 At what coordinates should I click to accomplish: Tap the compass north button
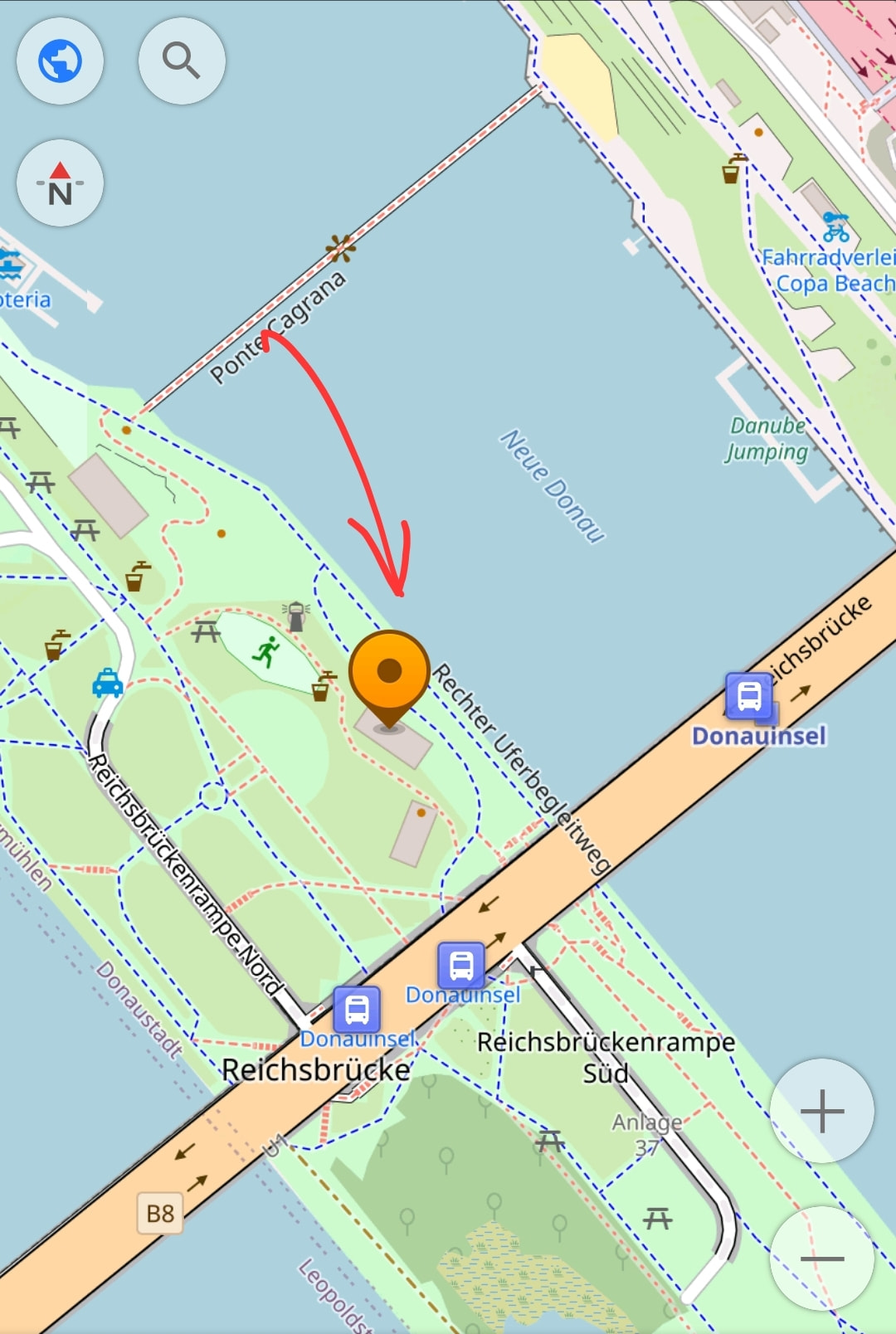[60, 183]
